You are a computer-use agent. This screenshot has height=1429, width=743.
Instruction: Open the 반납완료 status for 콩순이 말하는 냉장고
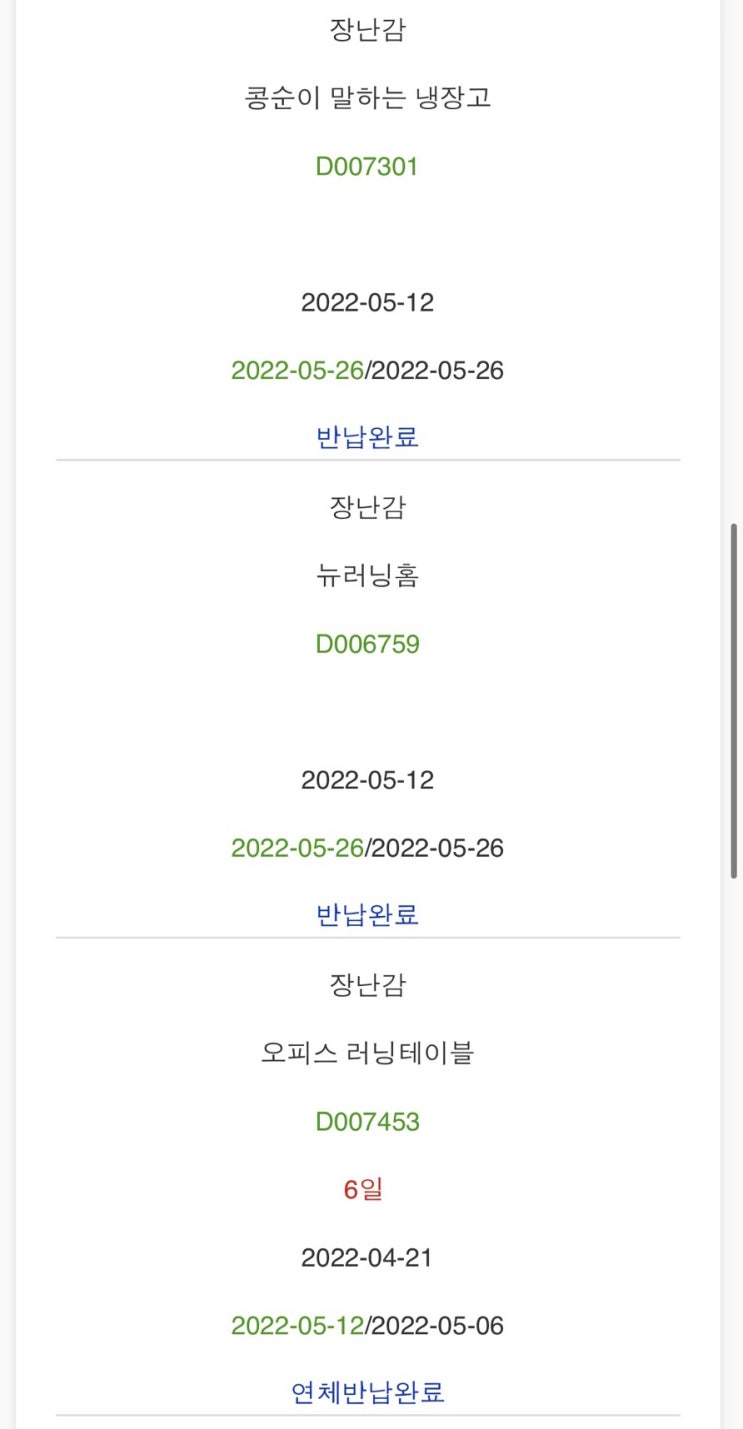point(367,437)
